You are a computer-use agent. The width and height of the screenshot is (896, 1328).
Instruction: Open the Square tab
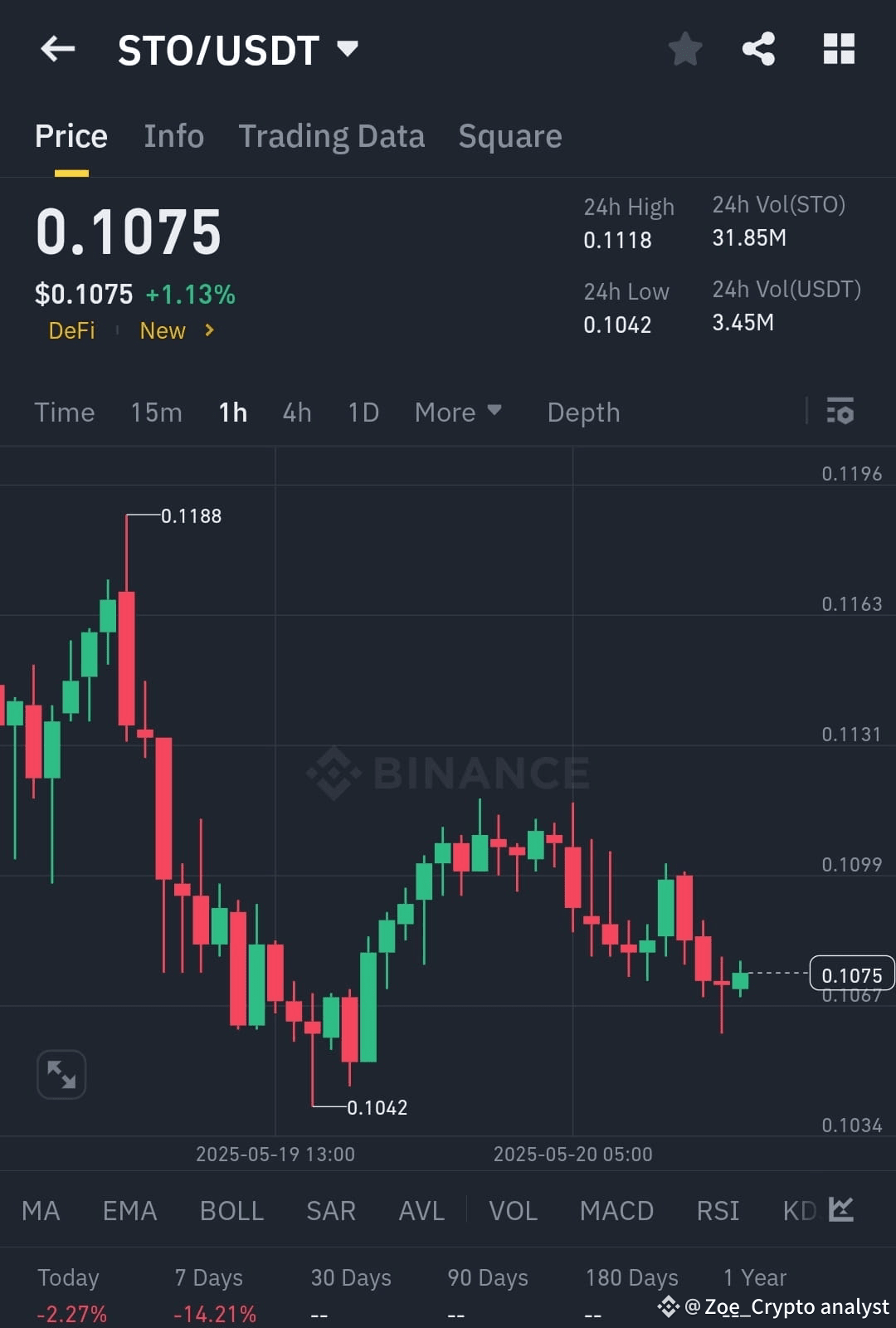509,135
